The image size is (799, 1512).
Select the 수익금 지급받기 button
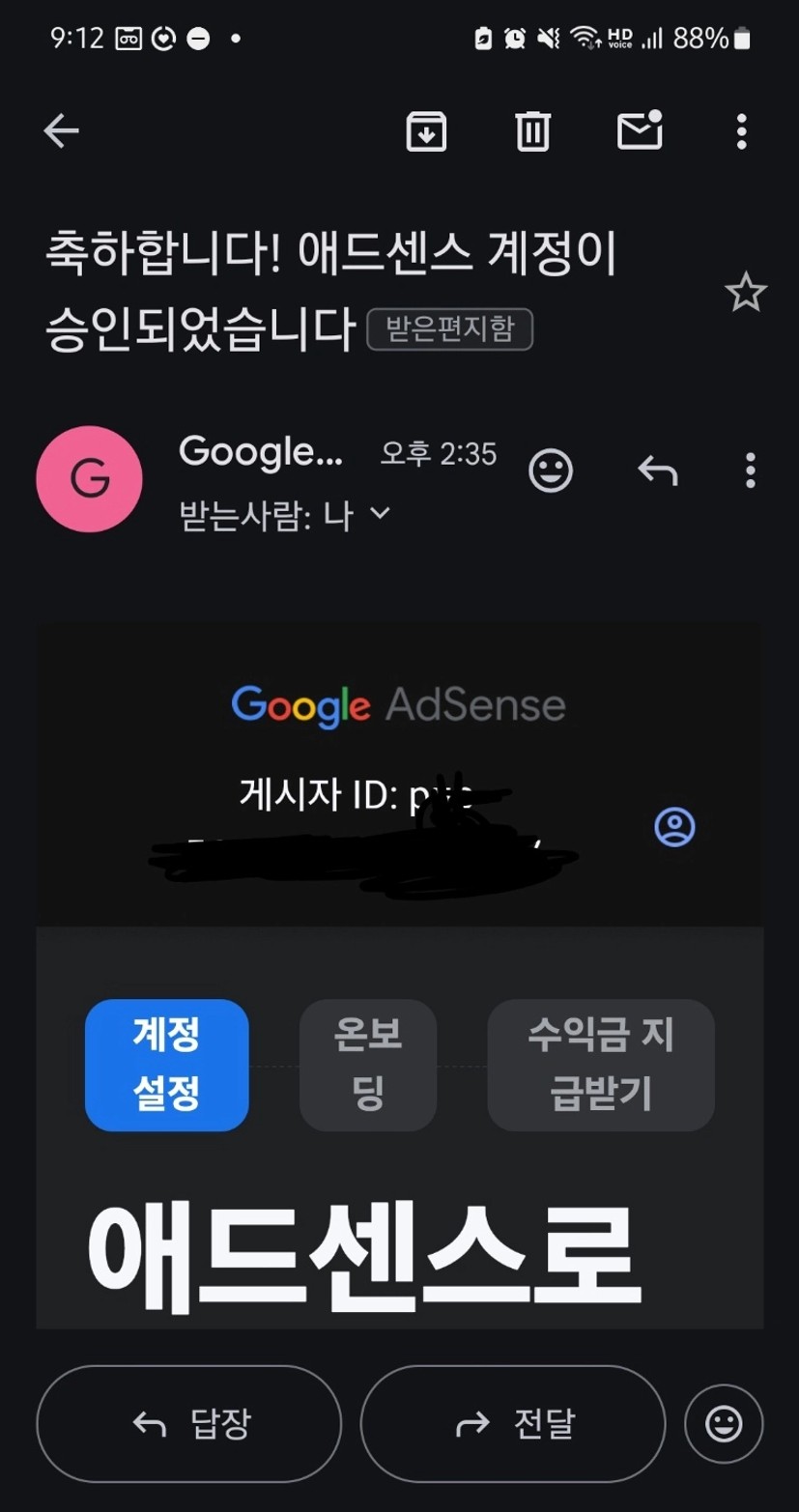[x=601, y=1065]
